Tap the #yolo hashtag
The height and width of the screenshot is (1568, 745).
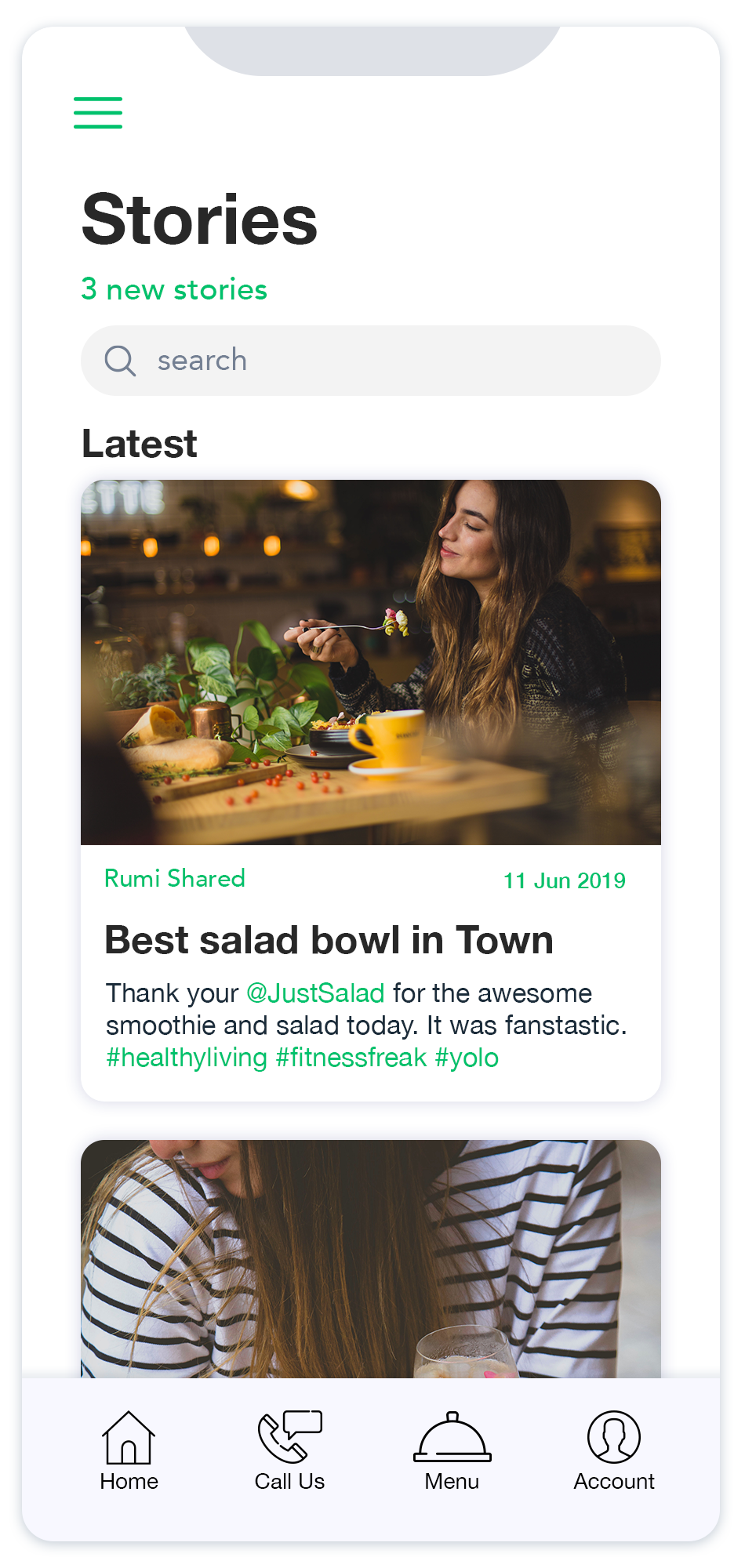click(x=467, y=1058)
